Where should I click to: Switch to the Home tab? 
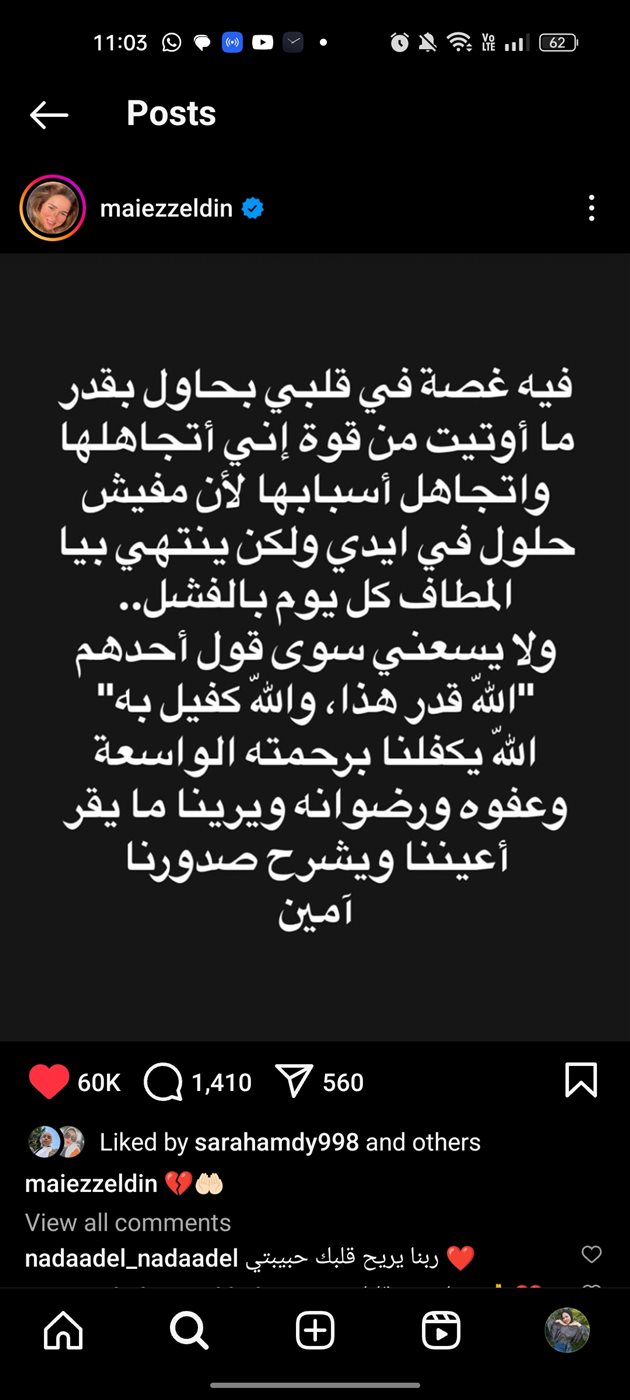63,1331
